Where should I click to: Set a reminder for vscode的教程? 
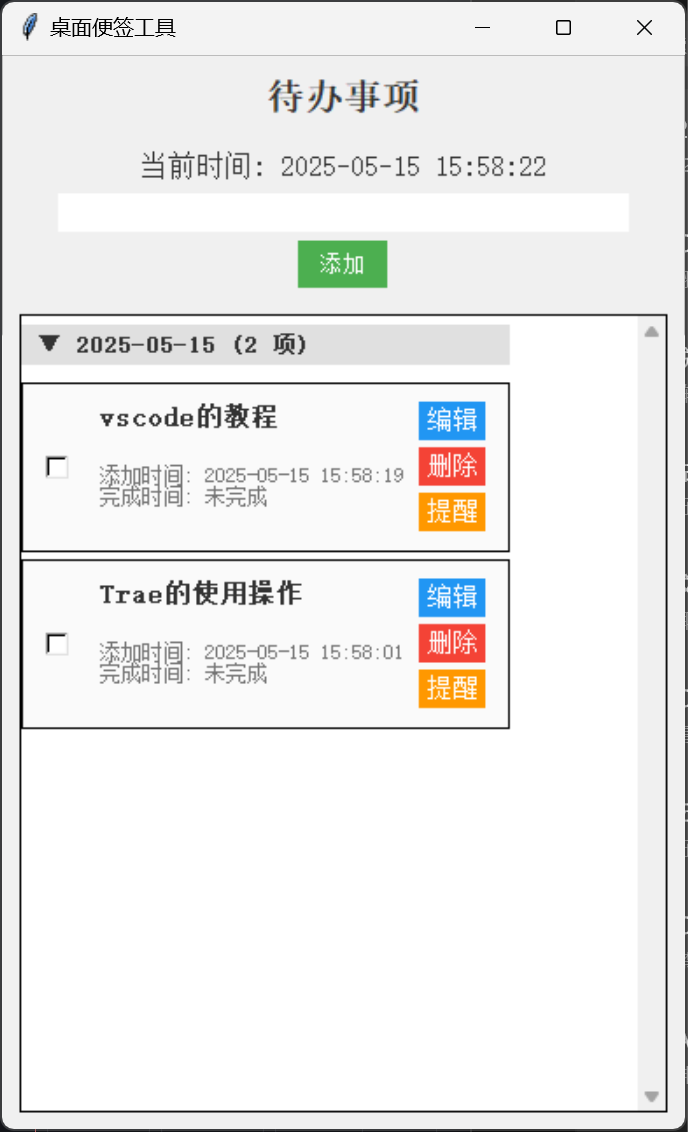pyautogui.click(x=452, y=512)
